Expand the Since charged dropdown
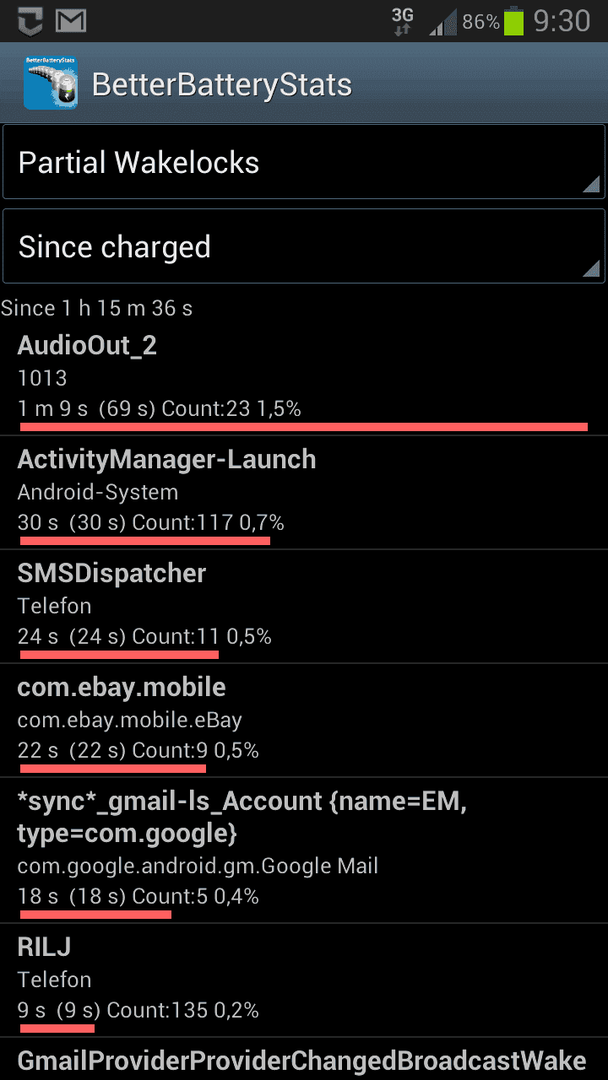Screen dimensions: 608x1080 (x=304, y=246)
